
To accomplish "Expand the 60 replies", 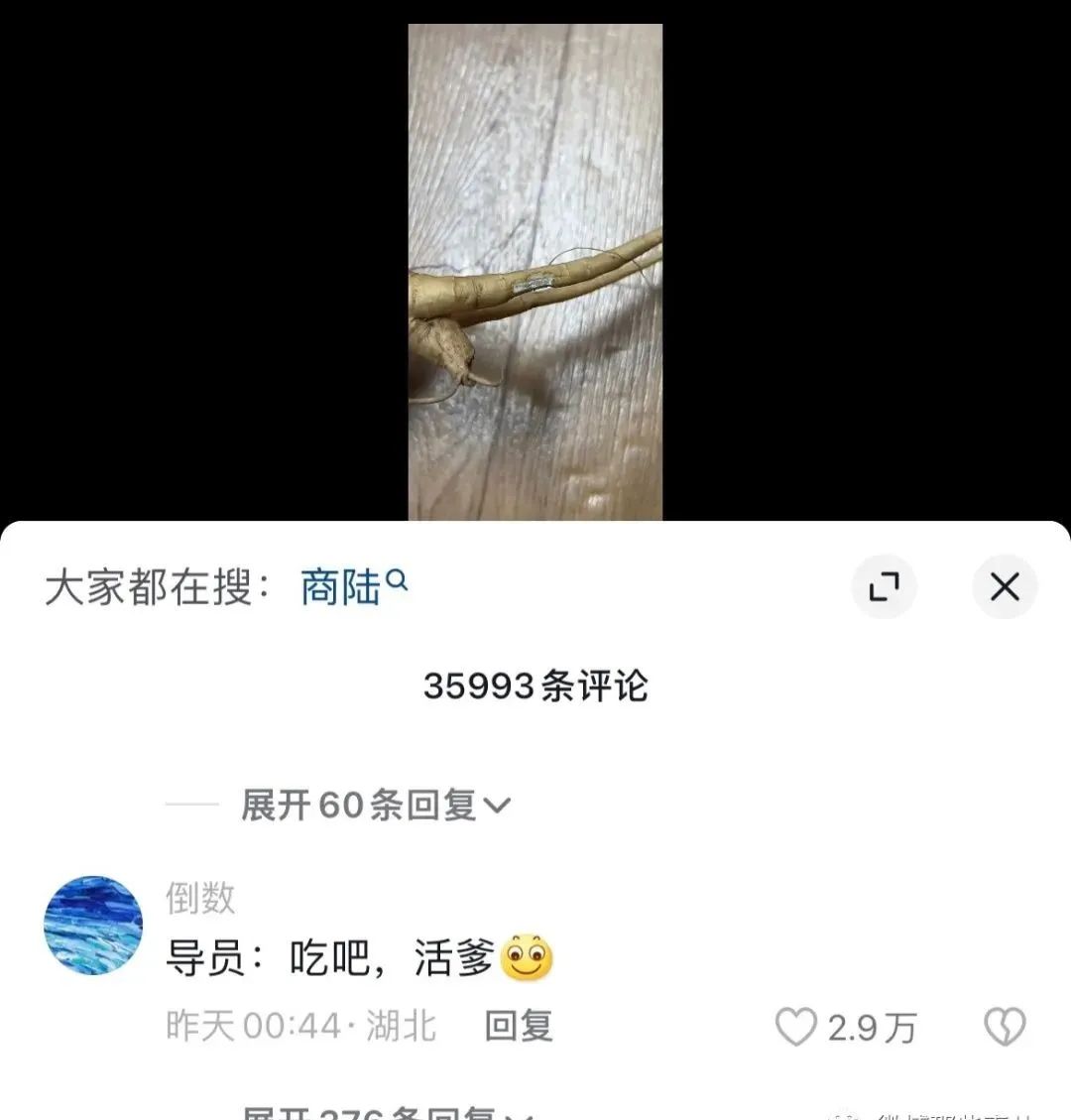I will (375, 805).
